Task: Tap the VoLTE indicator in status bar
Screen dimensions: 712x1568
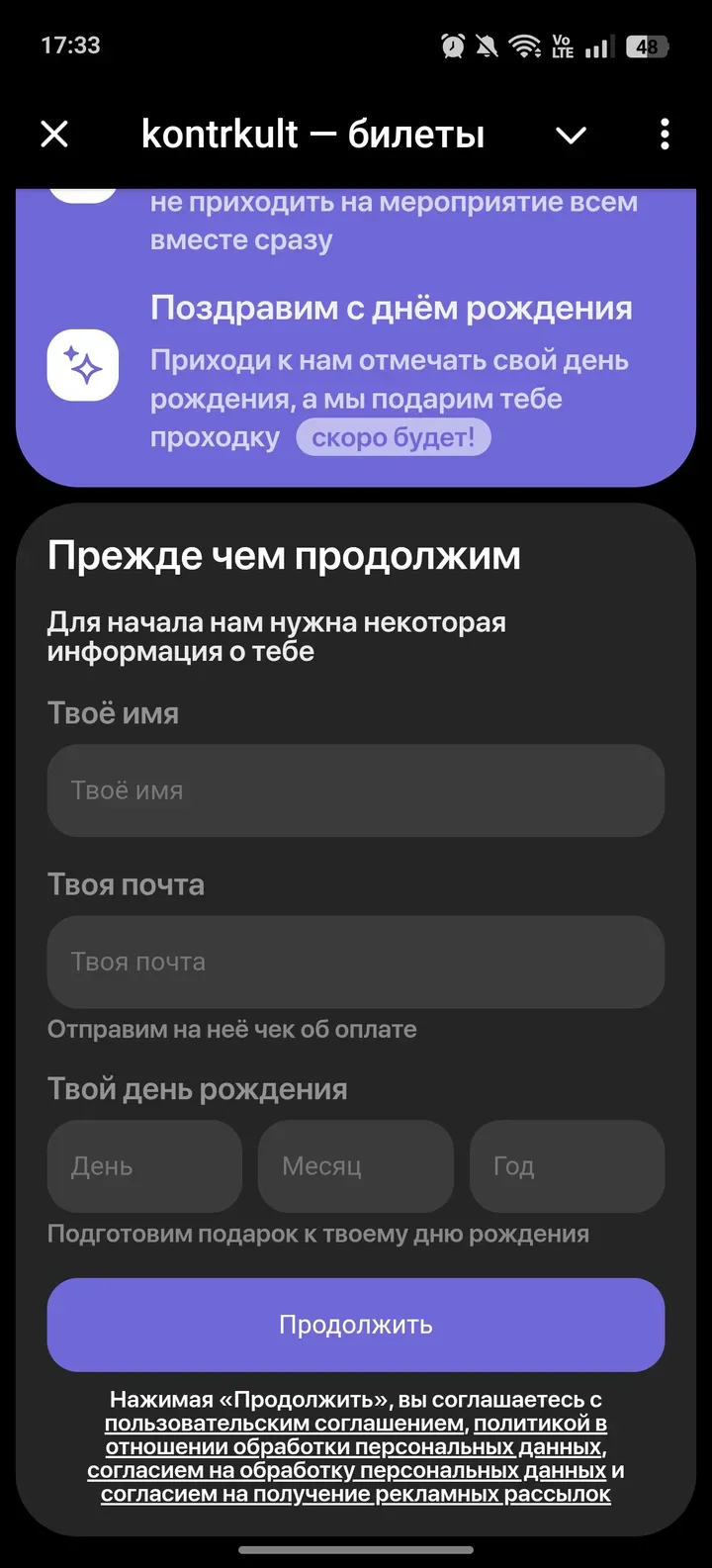Action: [564, 45]
